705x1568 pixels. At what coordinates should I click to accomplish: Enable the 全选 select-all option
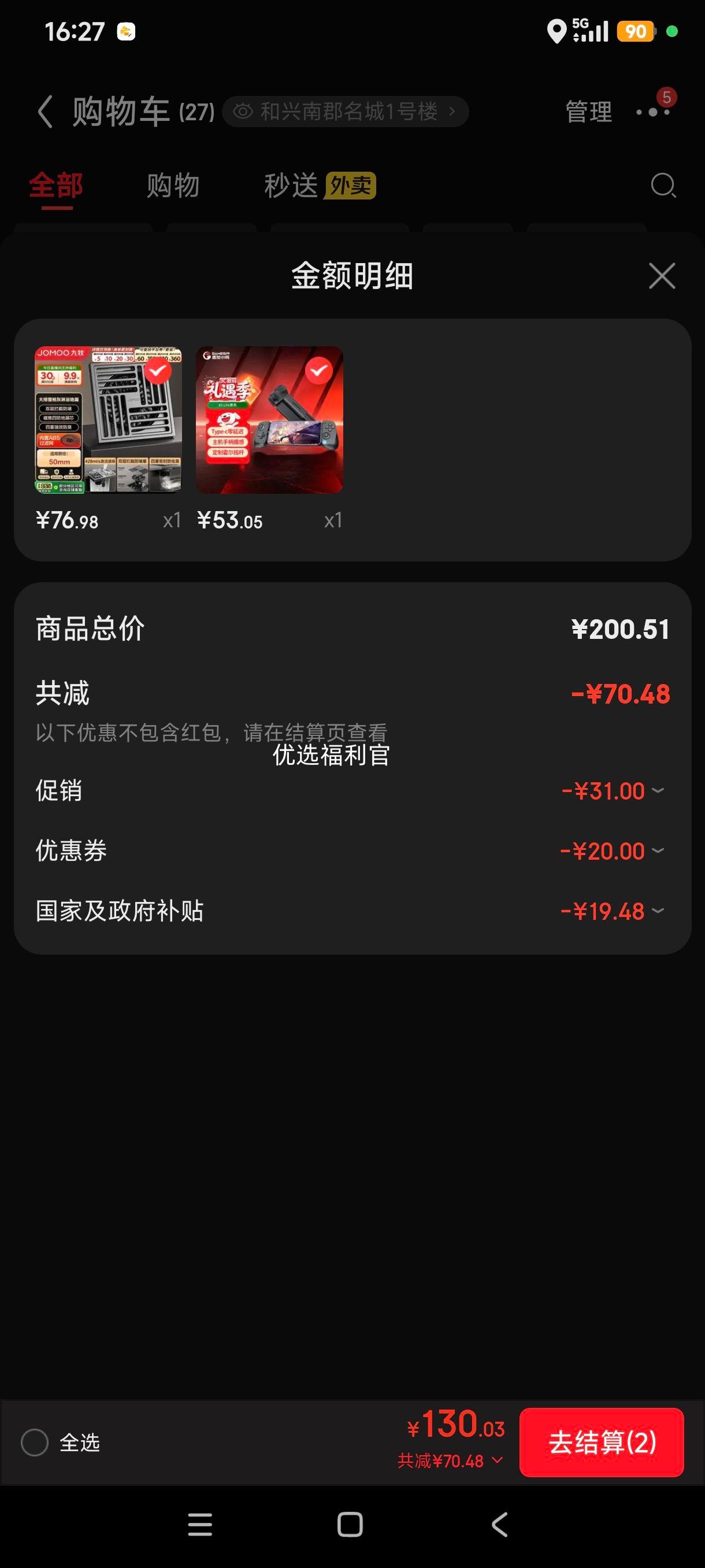click(x=35, y=1443)
